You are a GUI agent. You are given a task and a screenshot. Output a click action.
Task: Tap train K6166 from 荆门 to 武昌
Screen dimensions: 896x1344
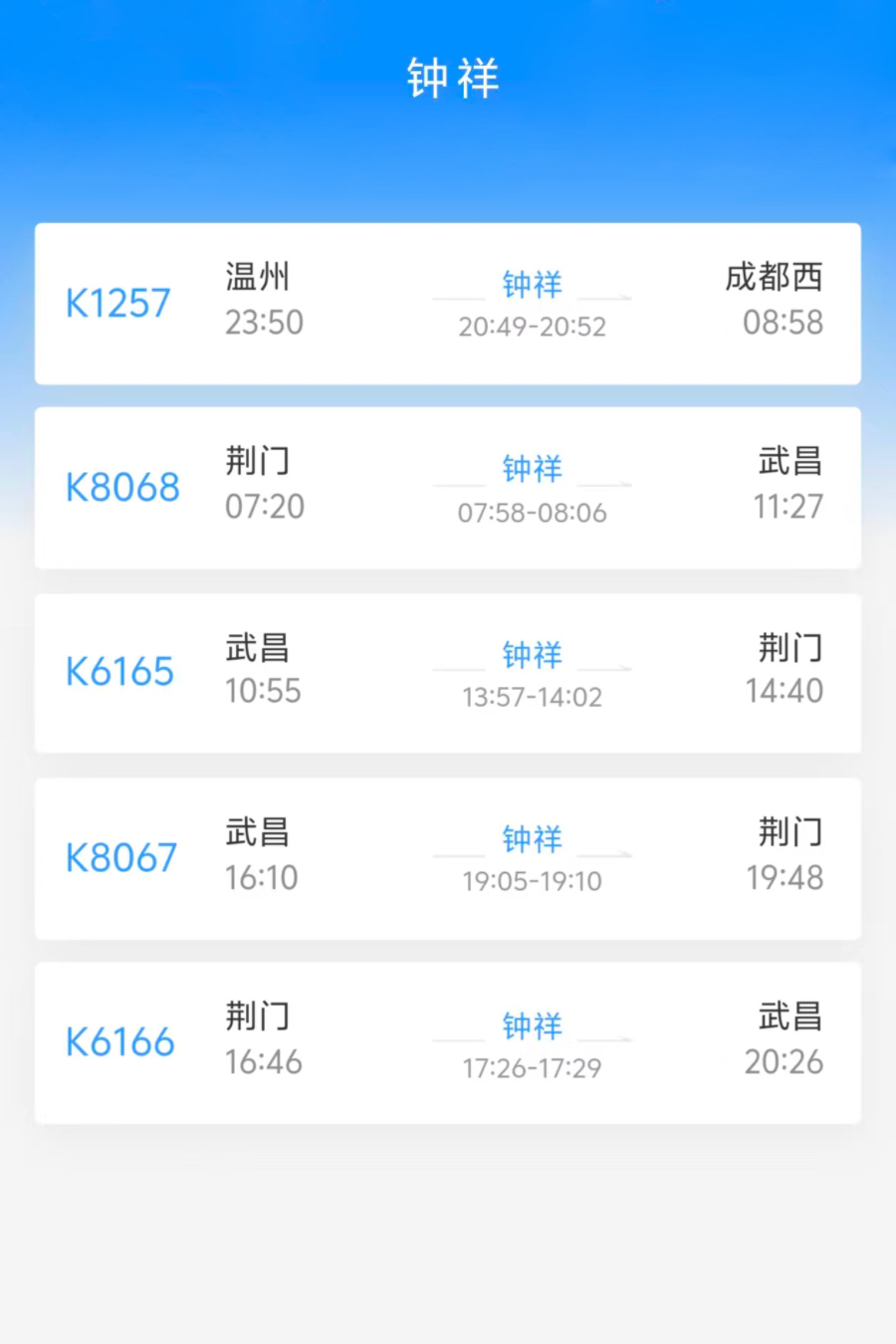pyautogui.click(x=448, y=1042)
